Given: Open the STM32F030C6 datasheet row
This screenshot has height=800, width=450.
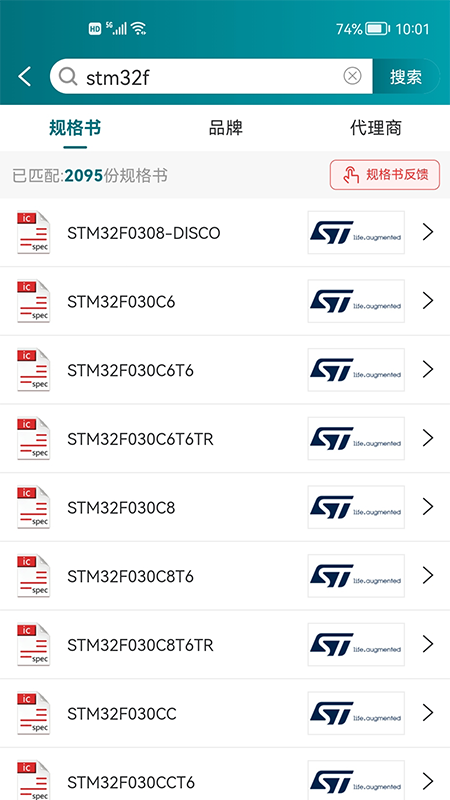Looking at the screenshot, I should click(225, 301).
